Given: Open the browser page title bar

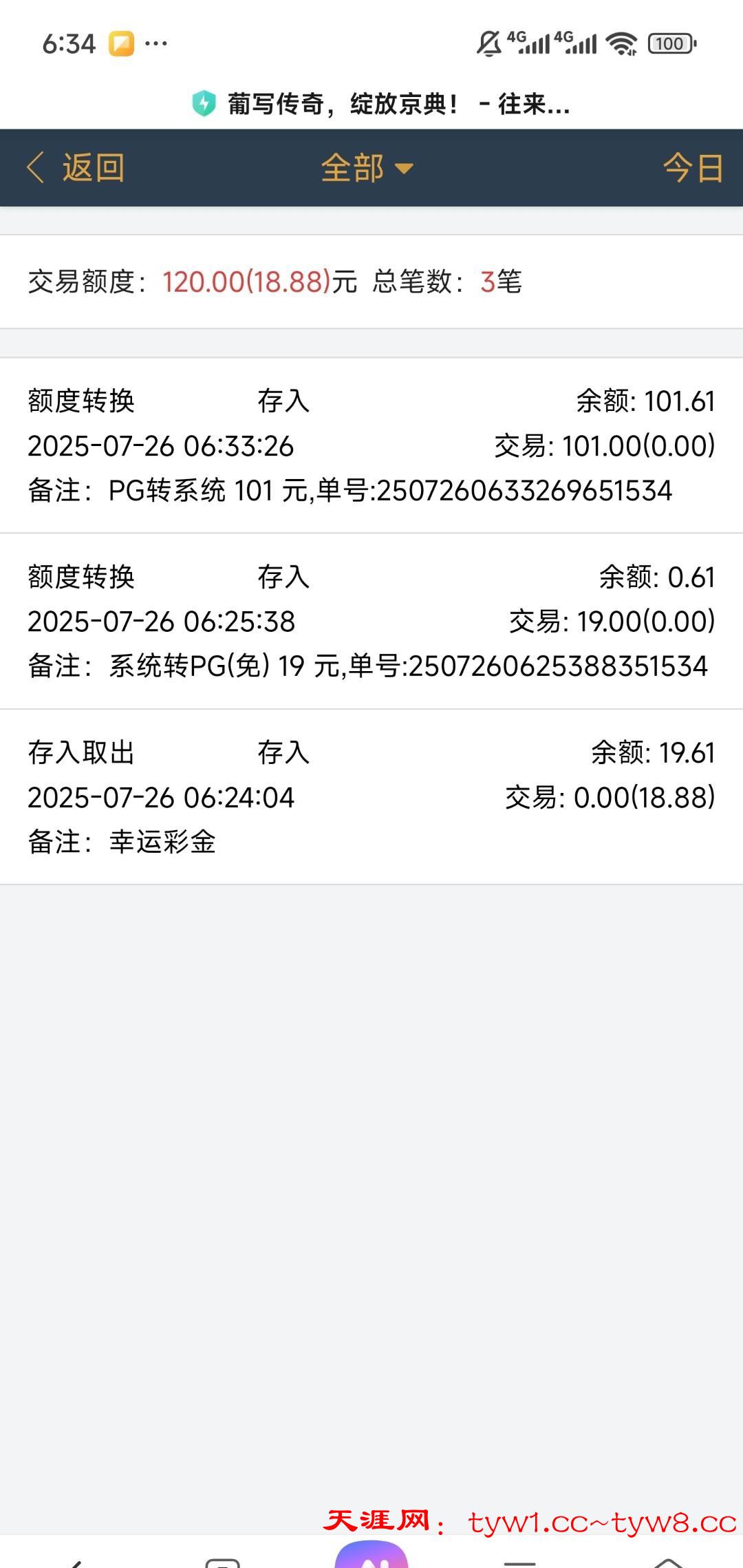Looking at the screenshot, I should 381,105.
